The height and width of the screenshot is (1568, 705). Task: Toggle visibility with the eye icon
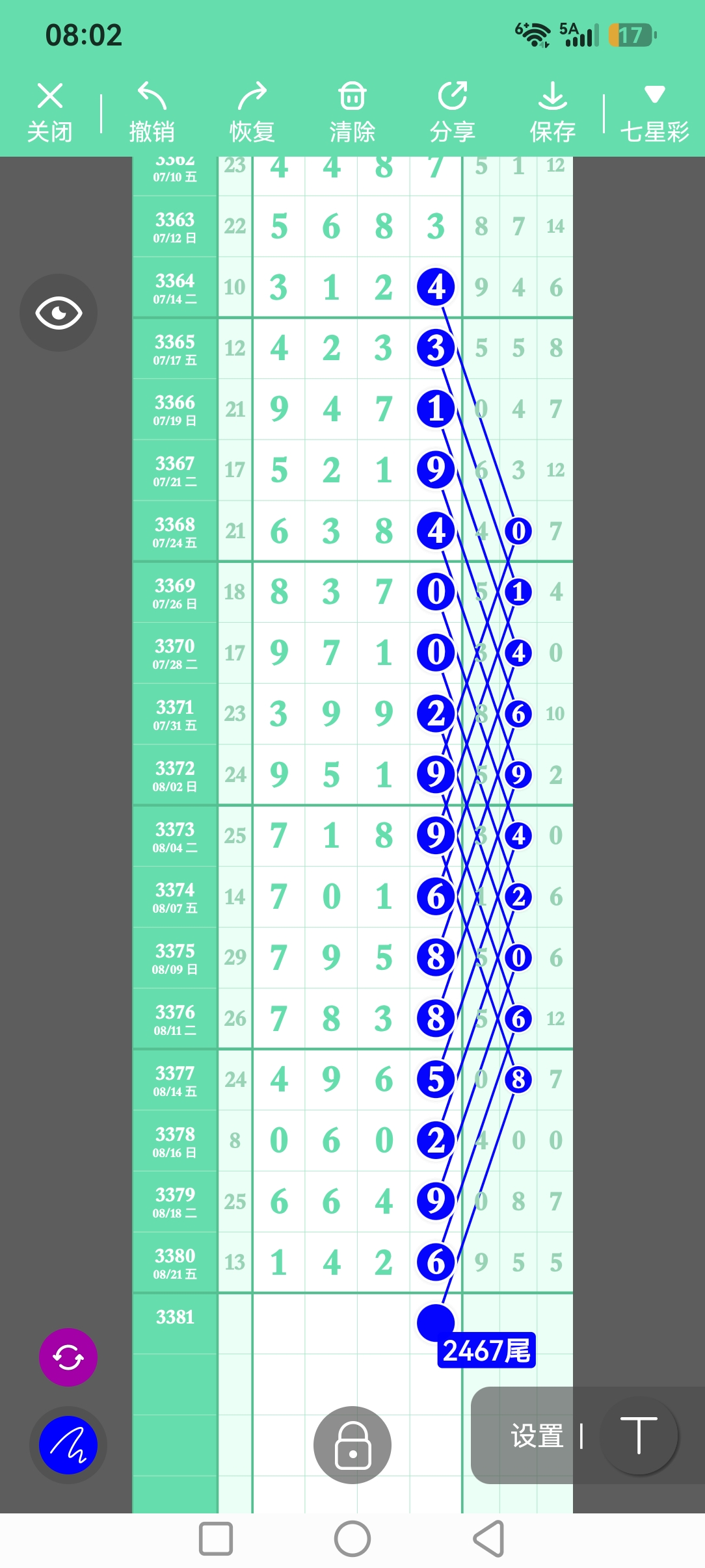tap(59, 313)
